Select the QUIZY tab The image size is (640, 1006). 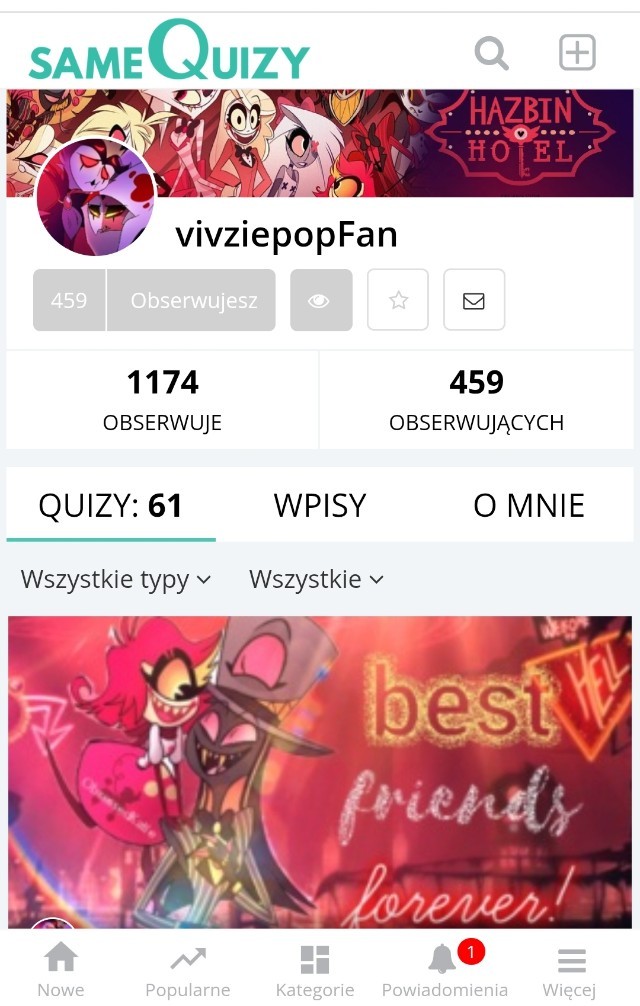pos(111,505)
